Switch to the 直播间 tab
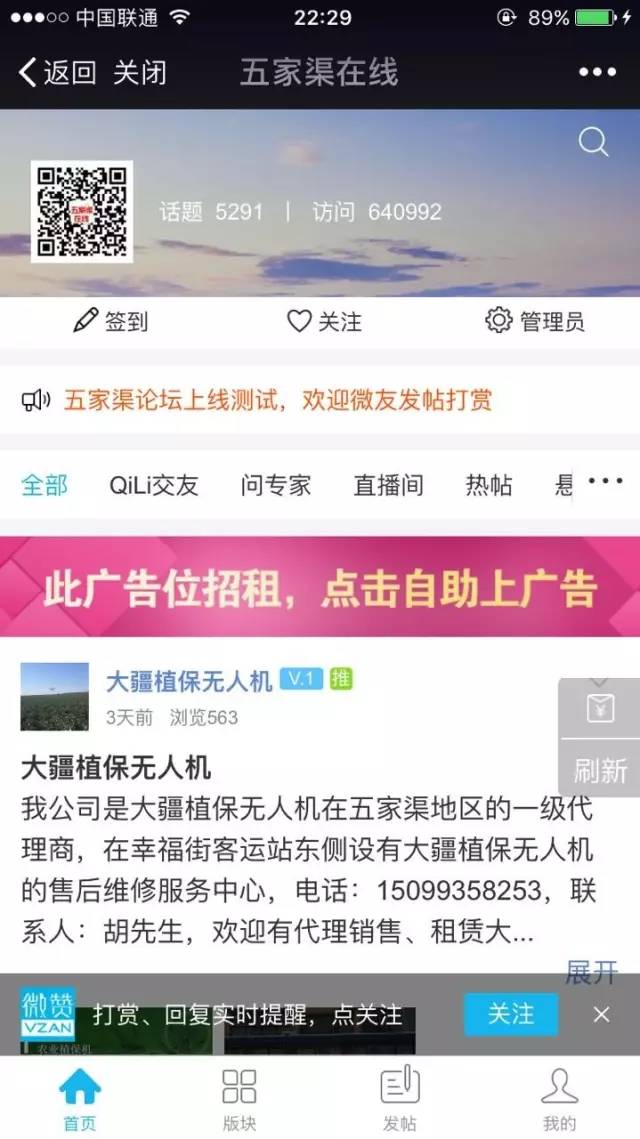 coord(389,485)
